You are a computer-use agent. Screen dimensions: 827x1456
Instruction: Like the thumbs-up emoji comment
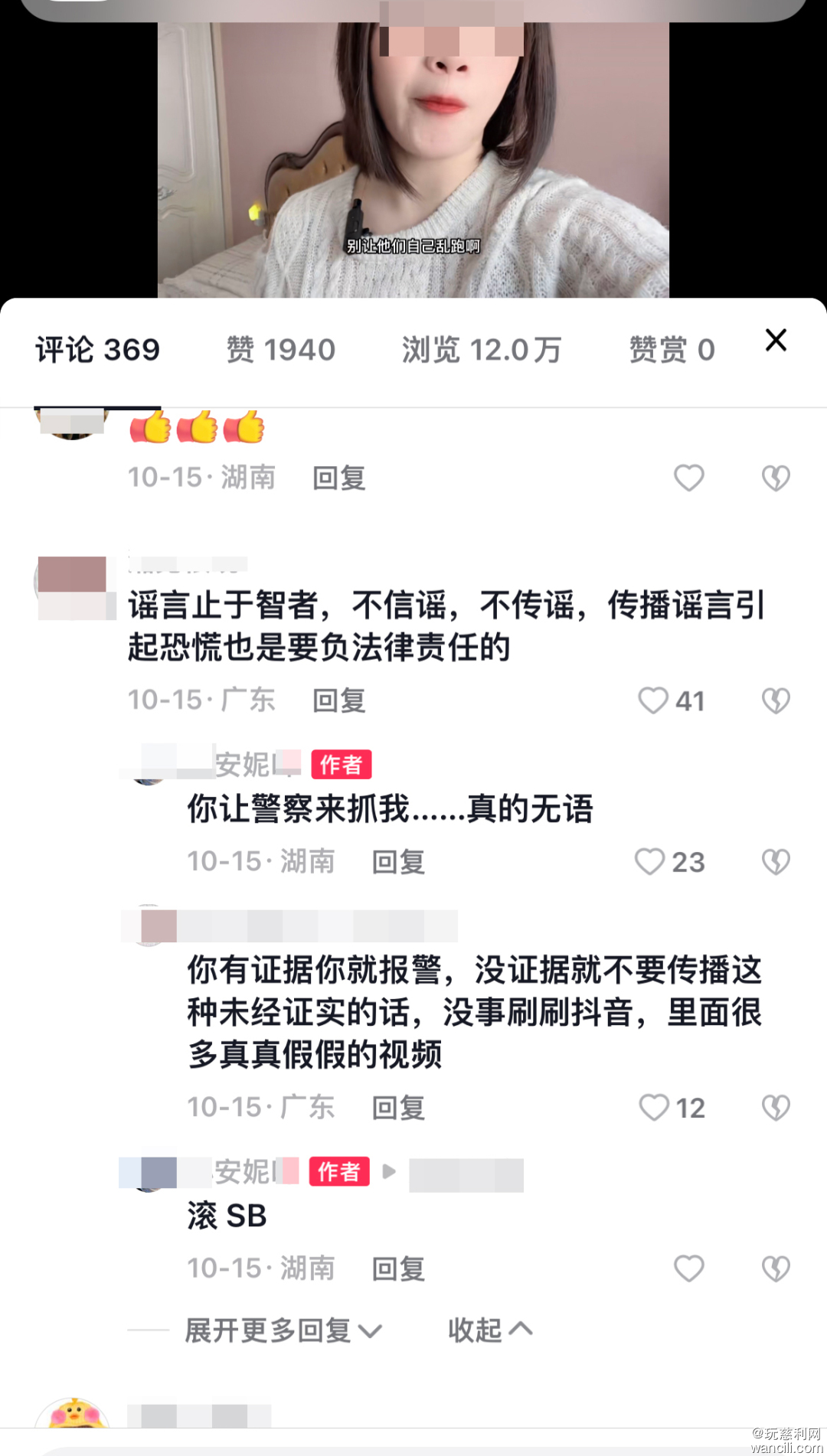click(x=688, y=478)
